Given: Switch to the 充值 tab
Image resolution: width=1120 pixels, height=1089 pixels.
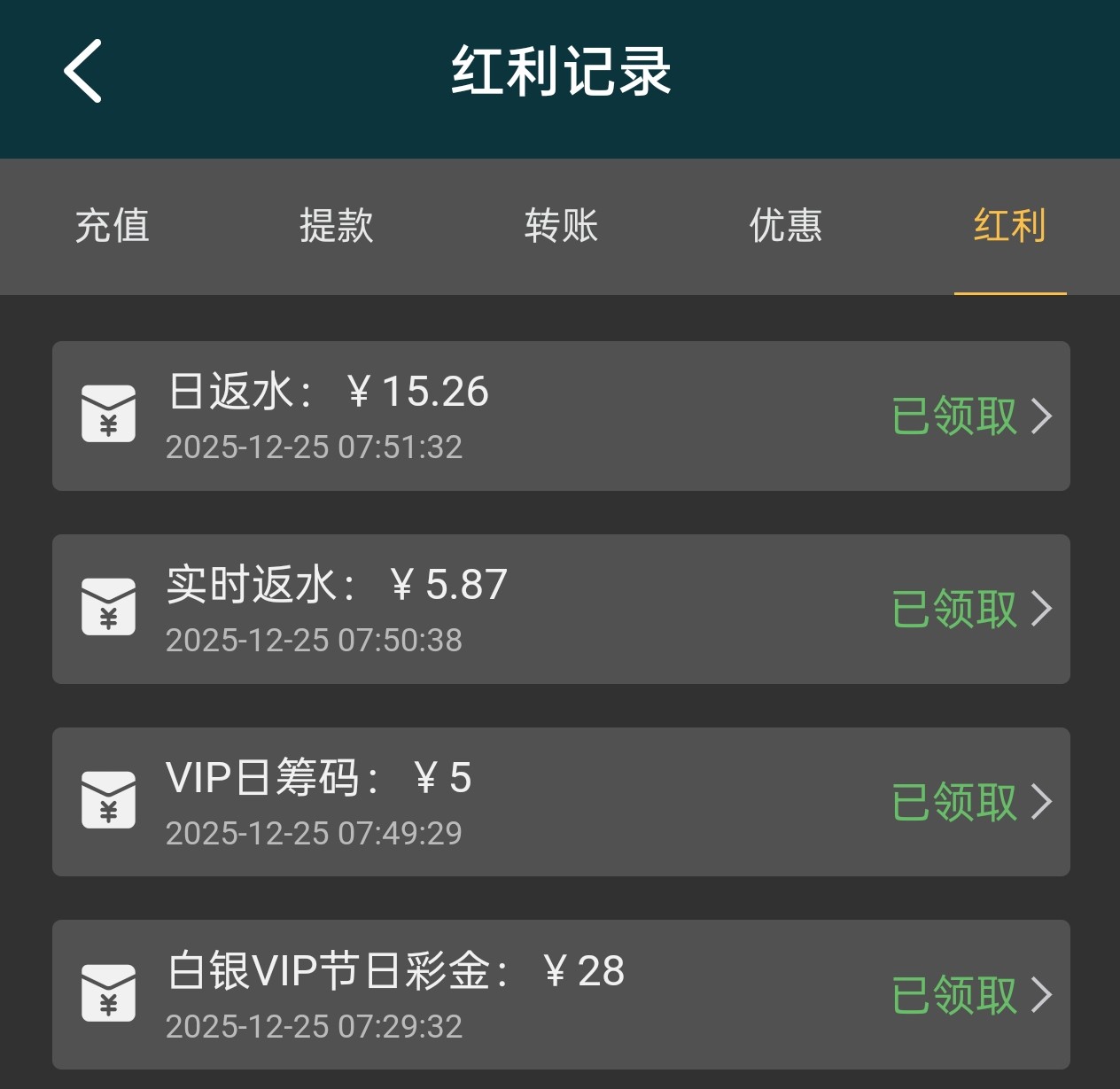Looking at the screenshot, I should point(113,226).
